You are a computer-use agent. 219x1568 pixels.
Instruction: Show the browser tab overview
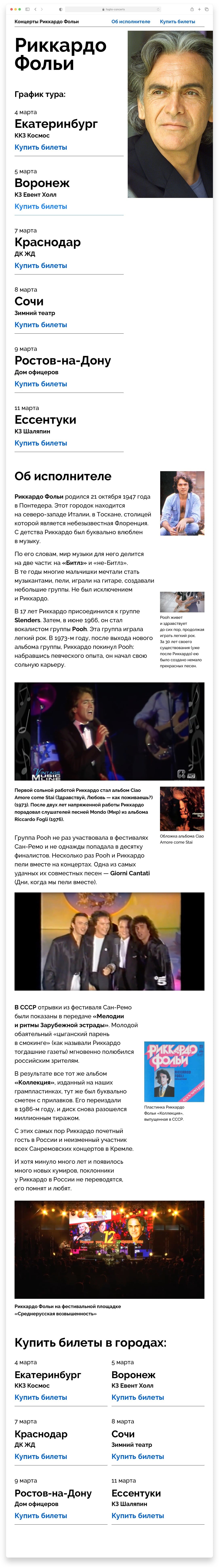coord(207,9)
